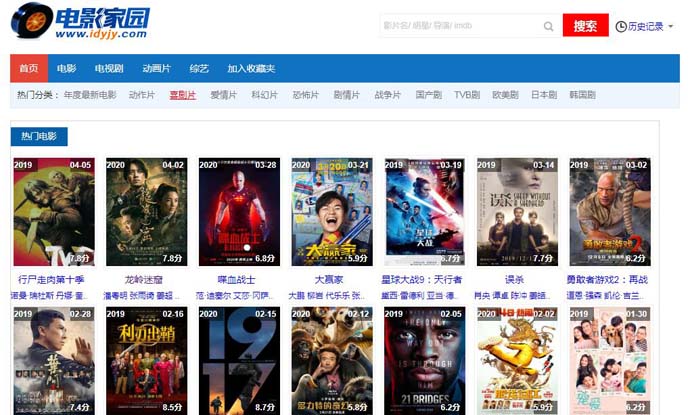Tap the movie search input field
Screen dimensions: 690x415
(x=460, y=26)
